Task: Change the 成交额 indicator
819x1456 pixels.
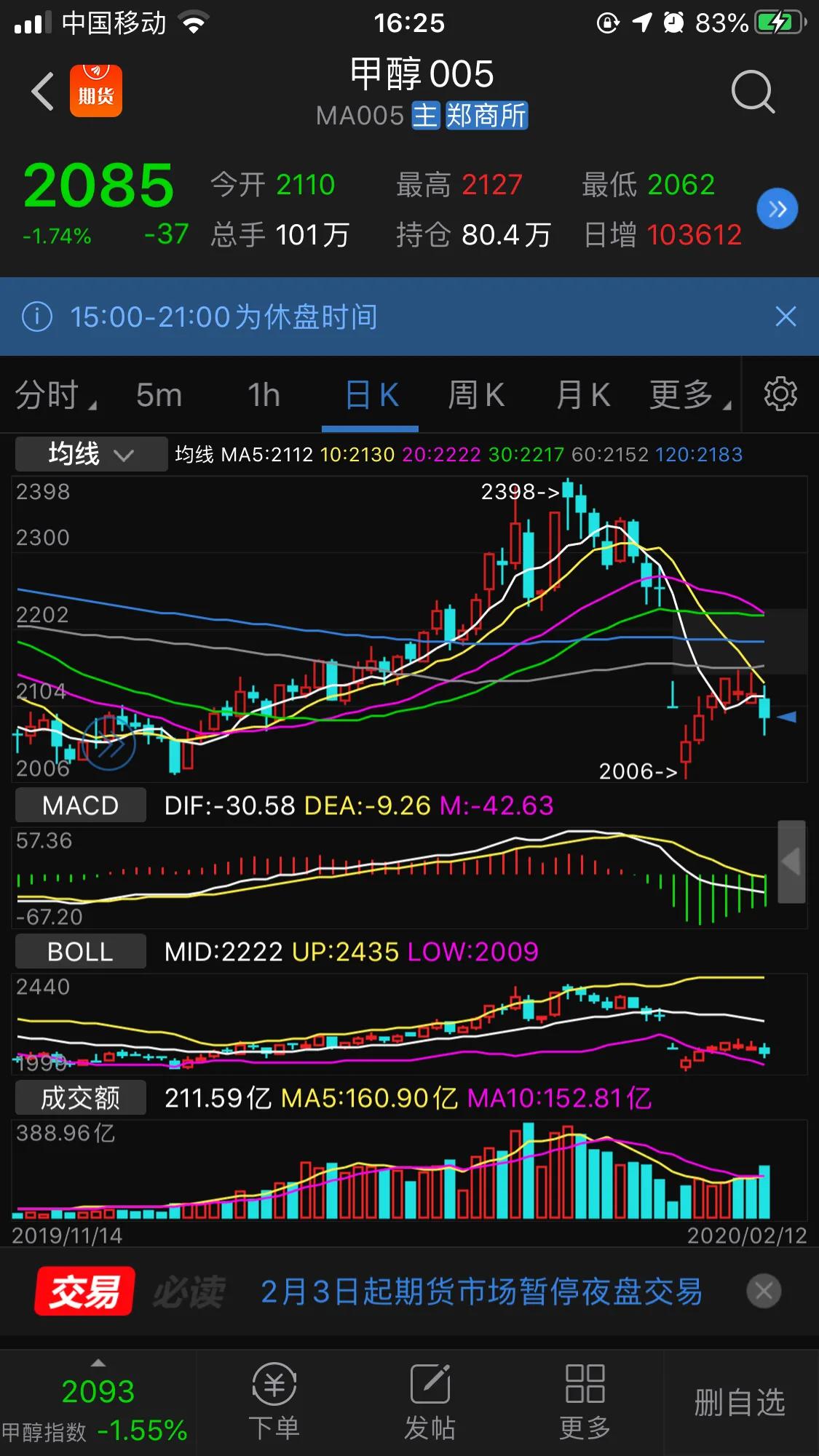Action: [x=81, y=1097]
